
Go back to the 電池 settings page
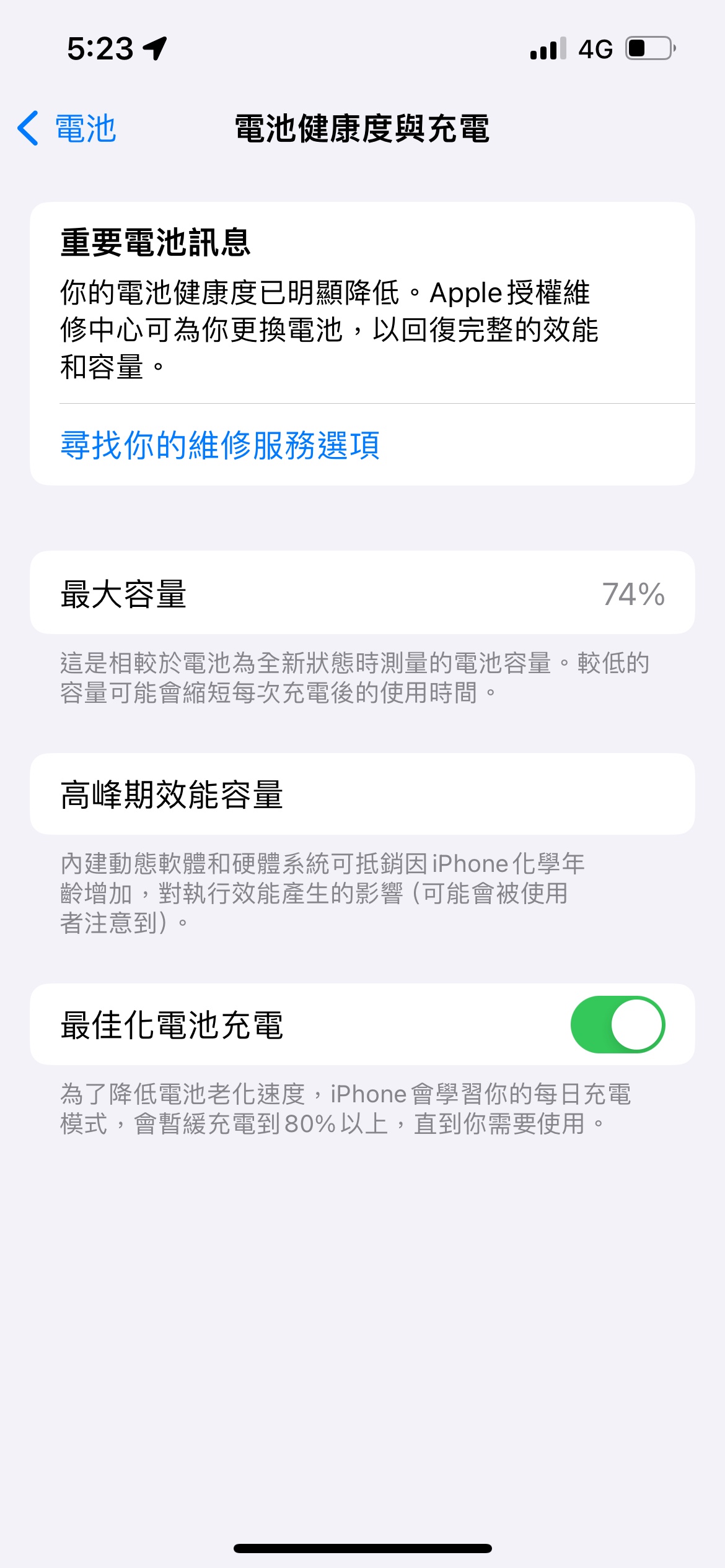pyautogui.click(x=67, y=129)
